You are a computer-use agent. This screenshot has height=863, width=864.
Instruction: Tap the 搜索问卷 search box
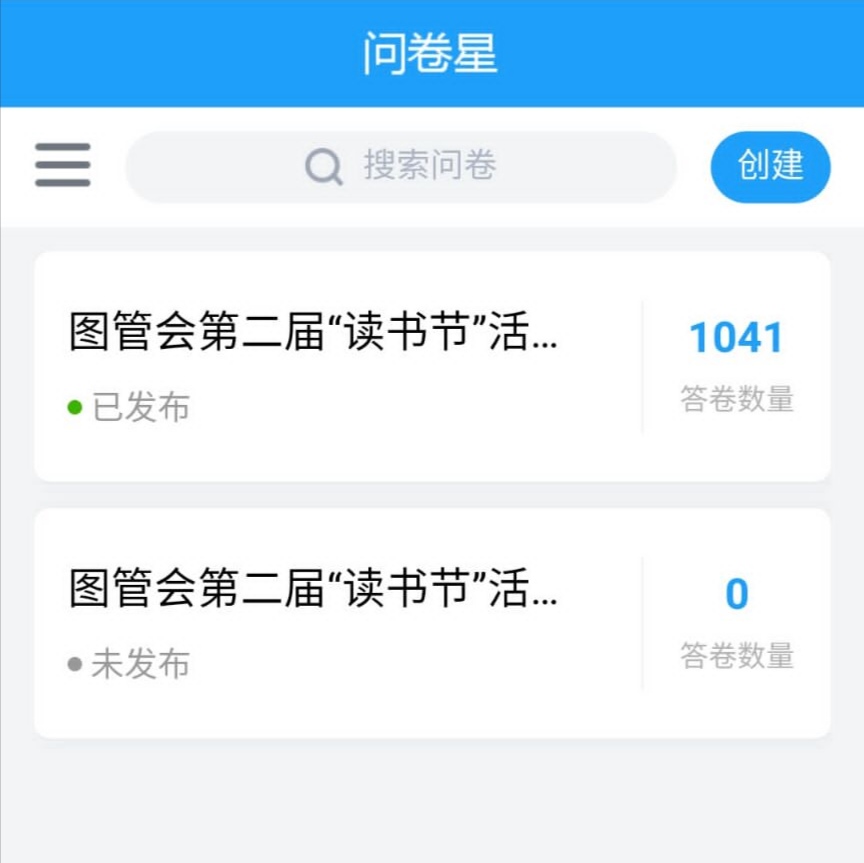point(401,166)
